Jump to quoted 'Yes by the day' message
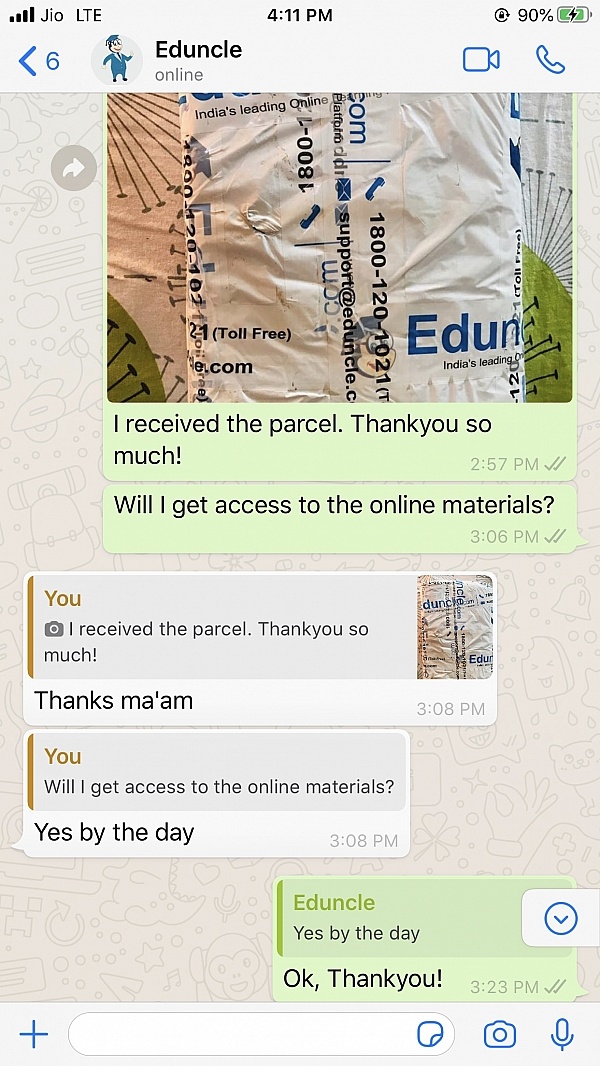The image size is (600, 1066). [x=400, y=918]
